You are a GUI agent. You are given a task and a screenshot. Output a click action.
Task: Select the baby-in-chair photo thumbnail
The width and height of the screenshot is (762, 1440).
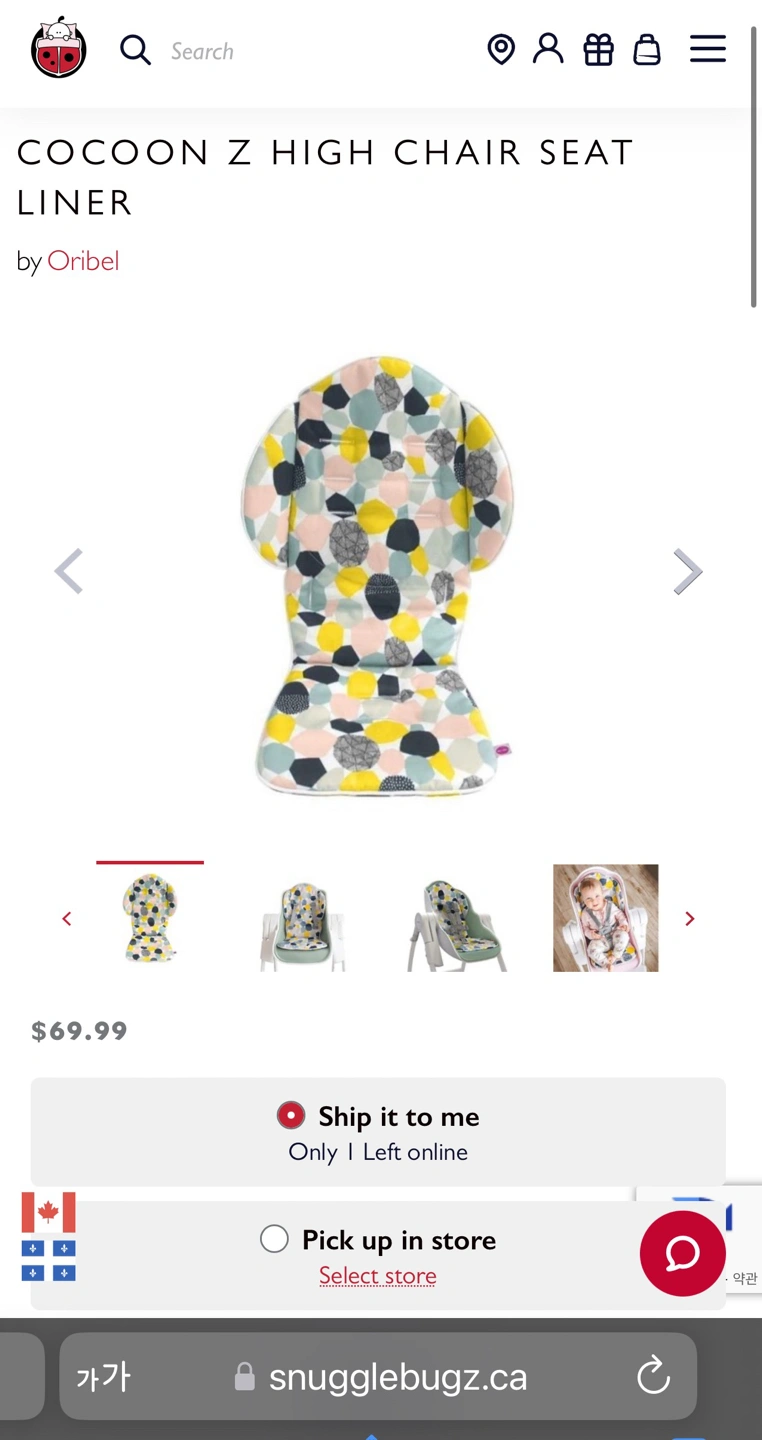pos(605,918)
